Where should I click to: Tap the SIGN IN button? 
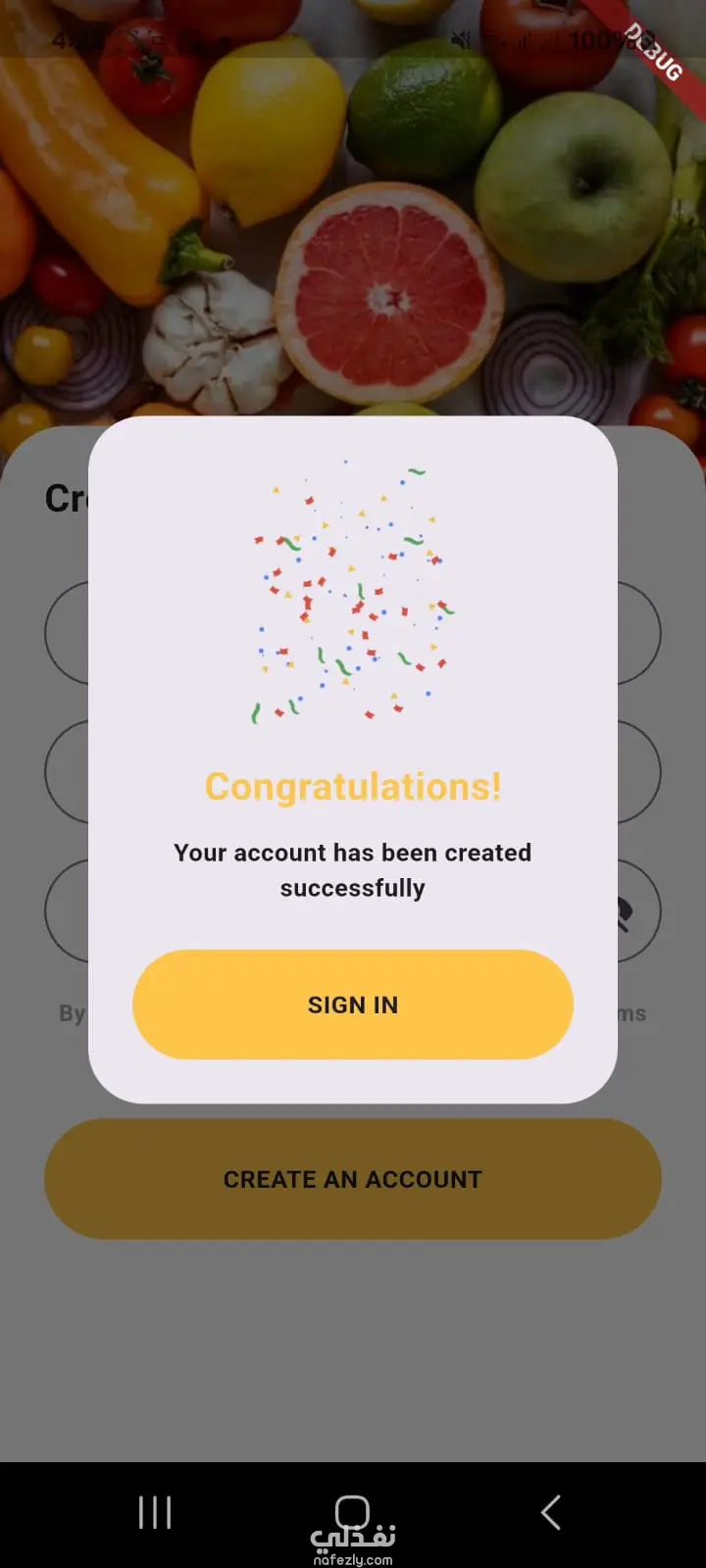click(x=352, y=1004)
